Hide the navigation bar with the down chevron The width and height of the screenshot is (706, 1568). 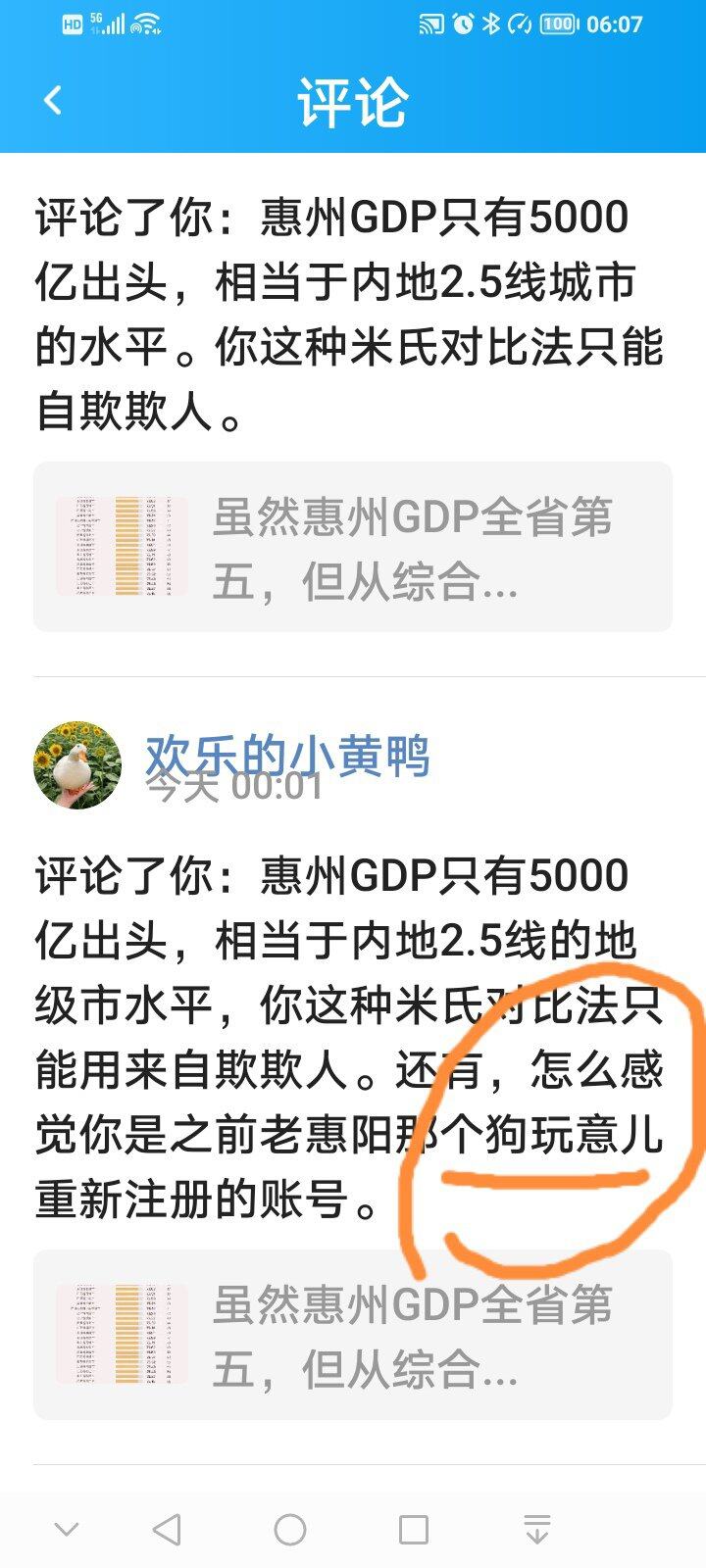coord(67,1529)
